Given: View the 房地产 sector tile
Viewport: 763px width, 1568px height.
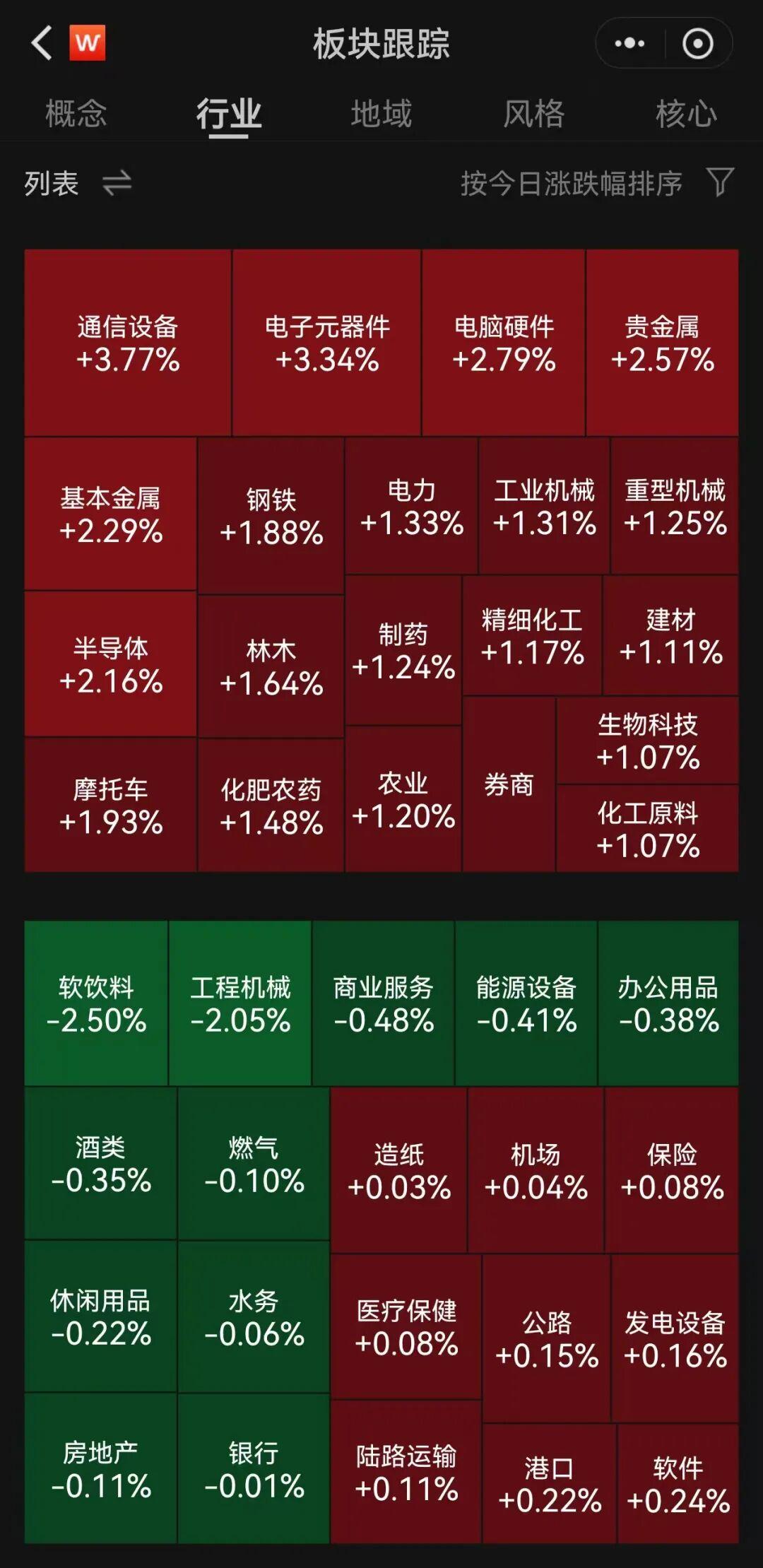Looking at the screenshot, I should point(100,1469).
